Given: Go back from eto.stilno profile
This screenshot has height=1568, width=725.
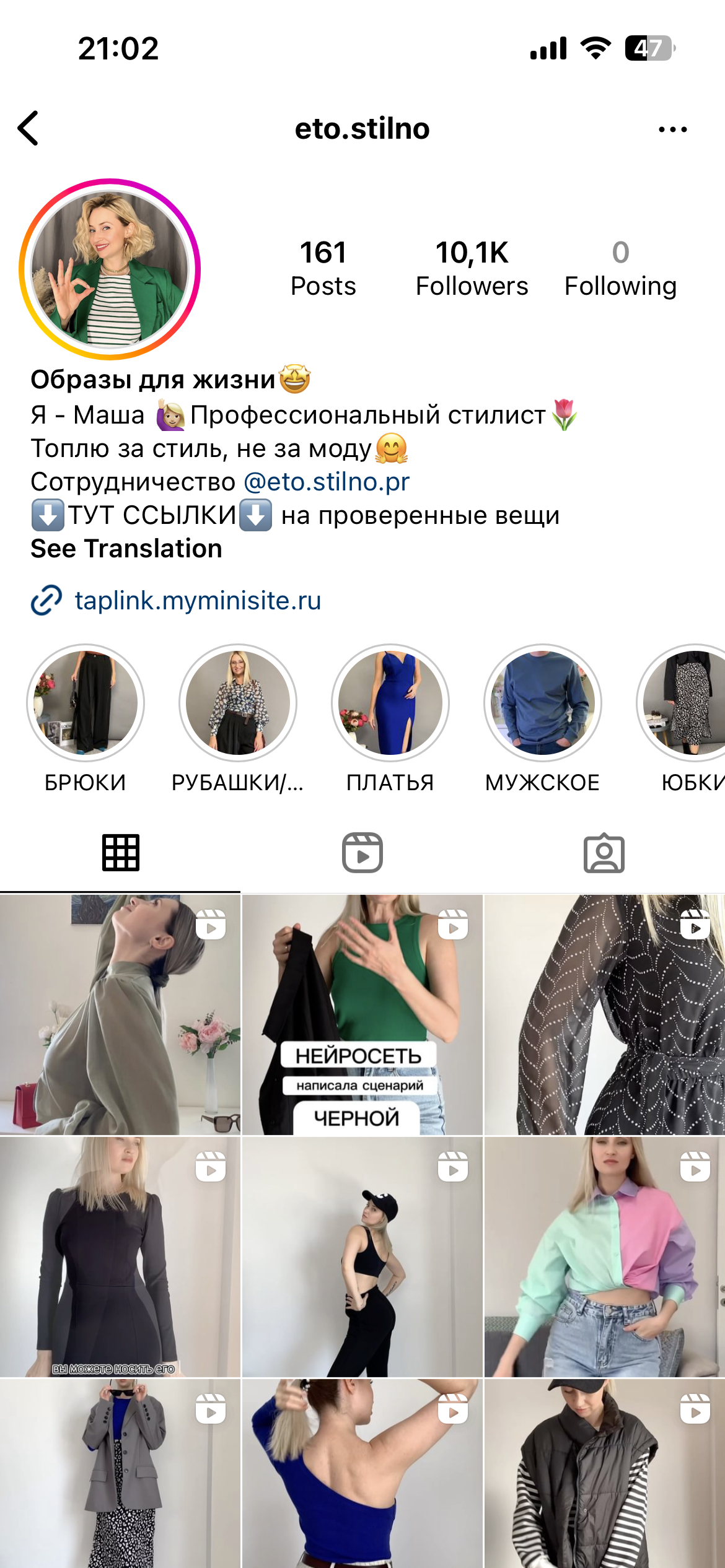Looking at the screenshot, I should tap(29, 128).
